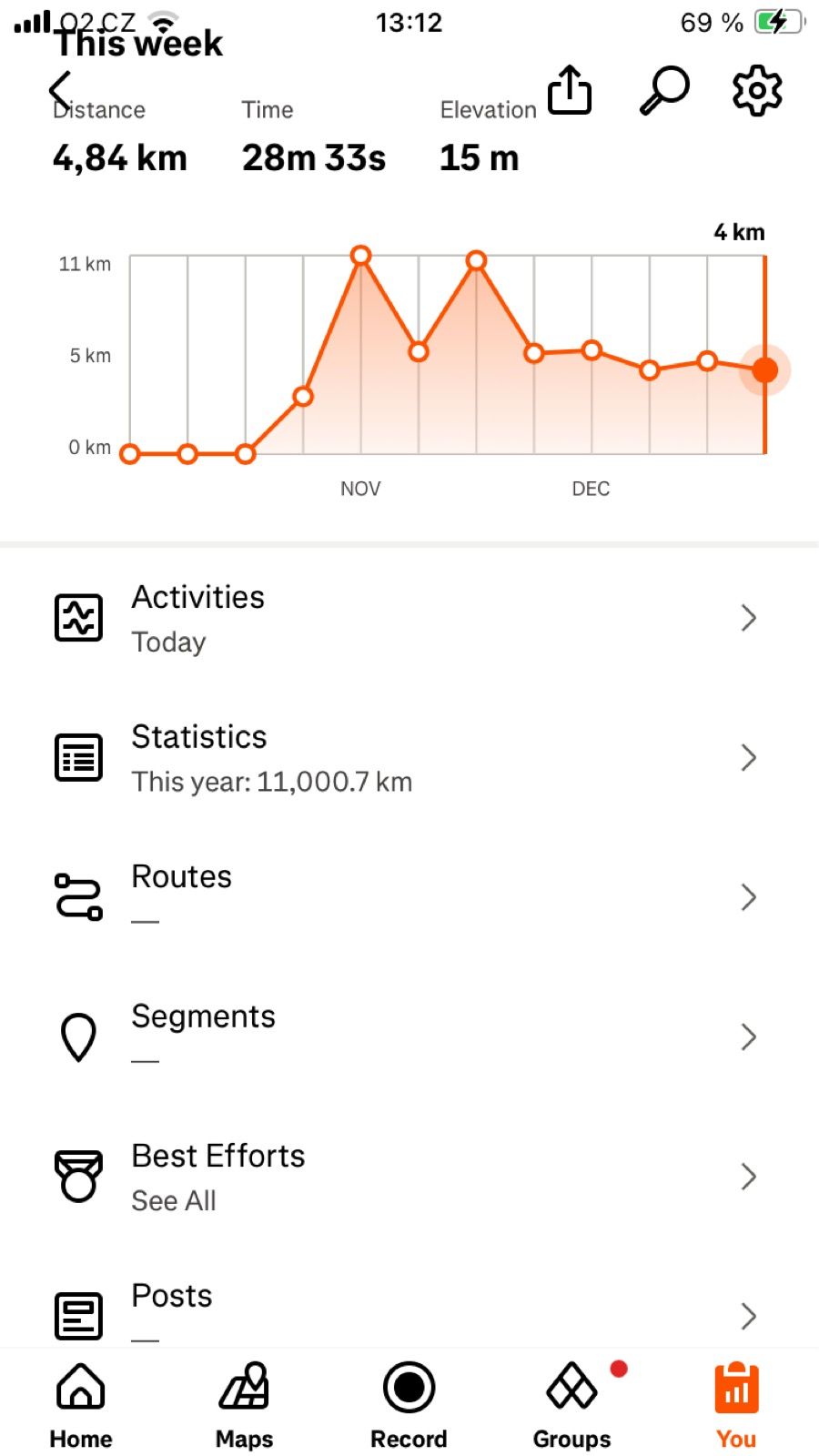Share your profile via share icon
819x1456 pixels.
pyautogui.click(x=570, y=90)
